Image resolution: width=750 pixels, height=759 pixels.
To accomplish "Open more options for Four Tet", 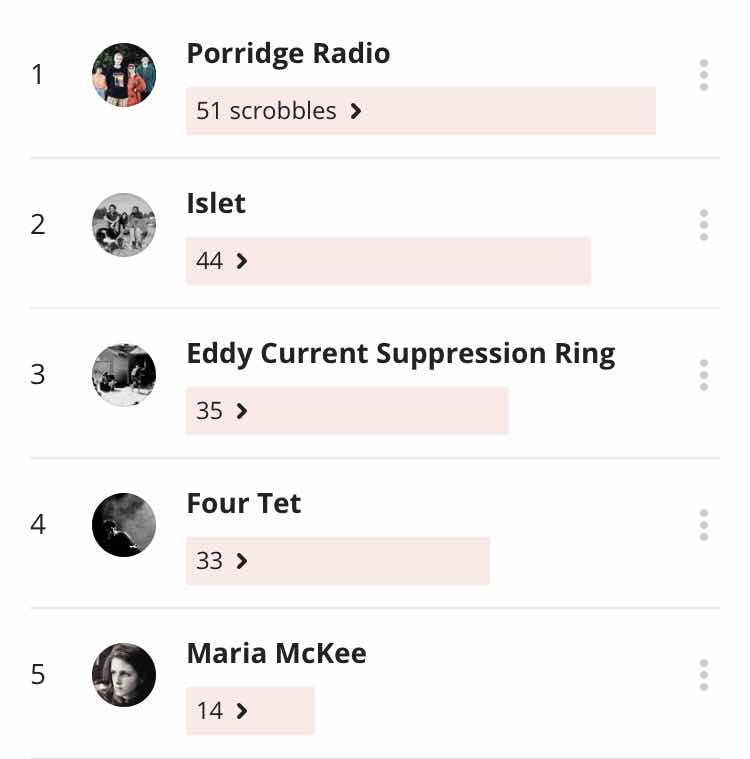I will [704, 525].
